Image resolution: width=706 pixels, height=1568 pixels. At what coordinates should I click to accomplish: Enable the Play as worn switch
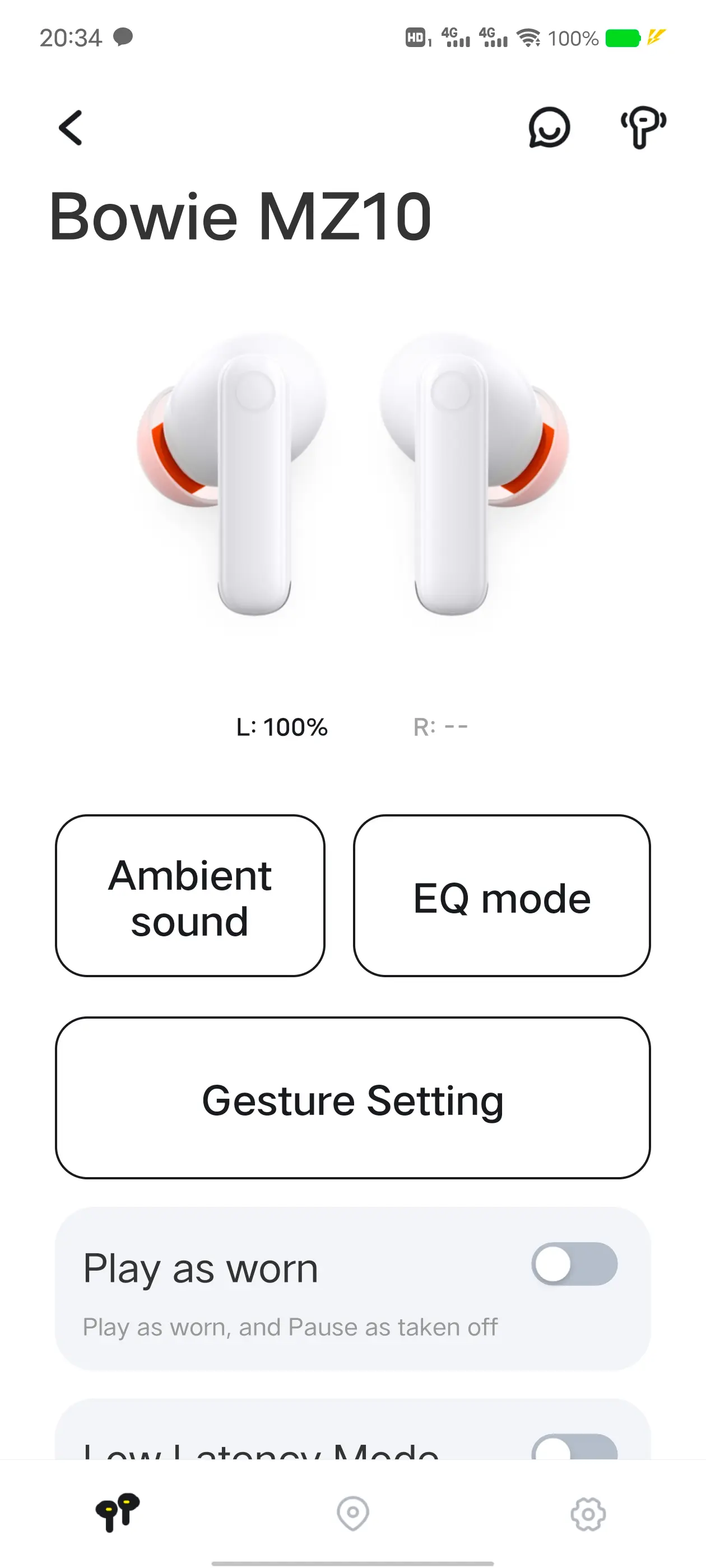tap(574, 1264)
